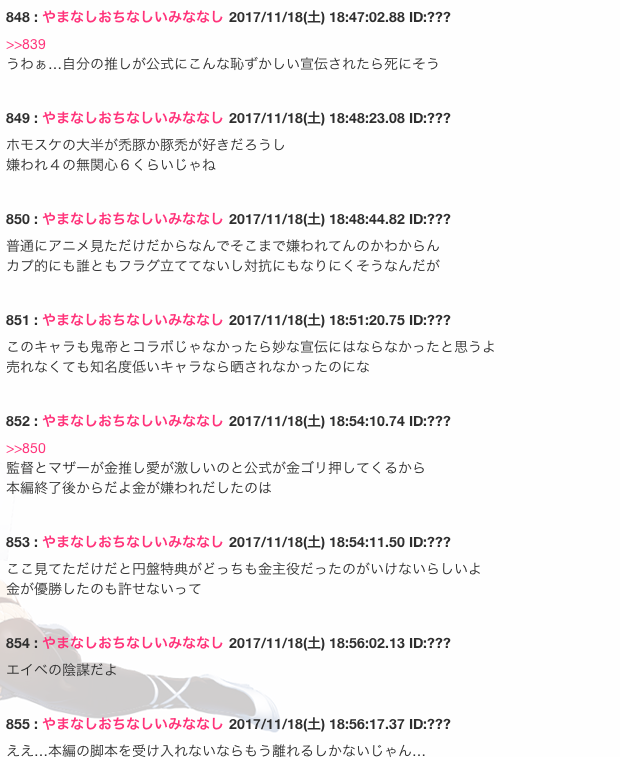Tap the poster name on post 848
The image size is (620, 757).
[133, 17]
